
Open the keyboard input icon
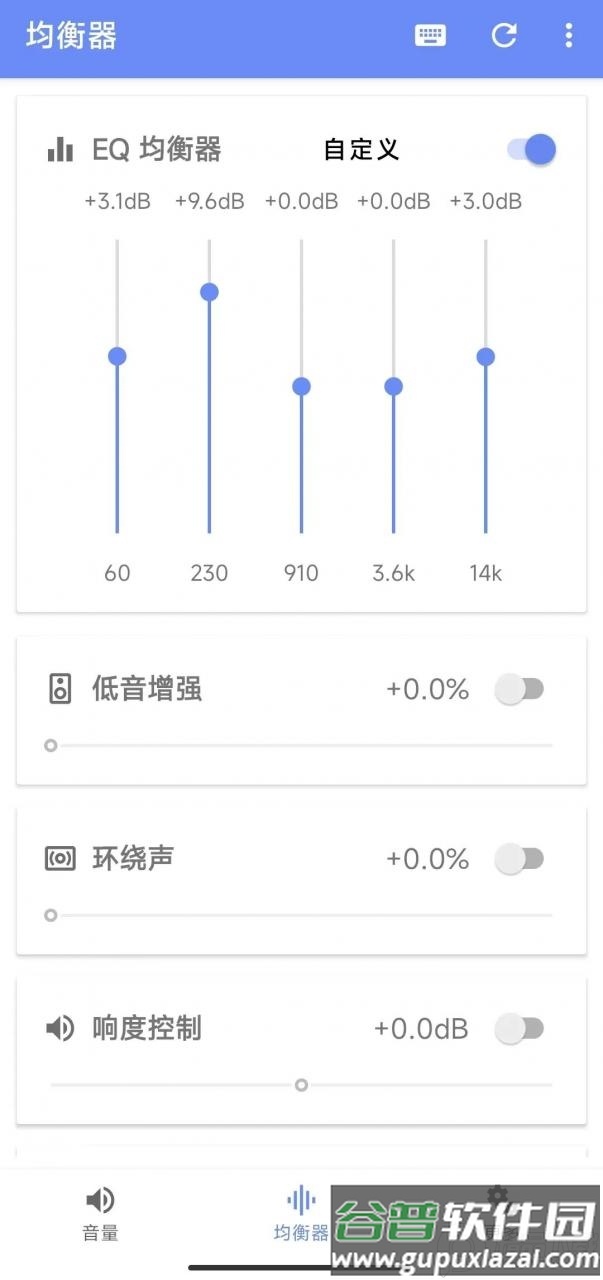[x=430, y=36]
